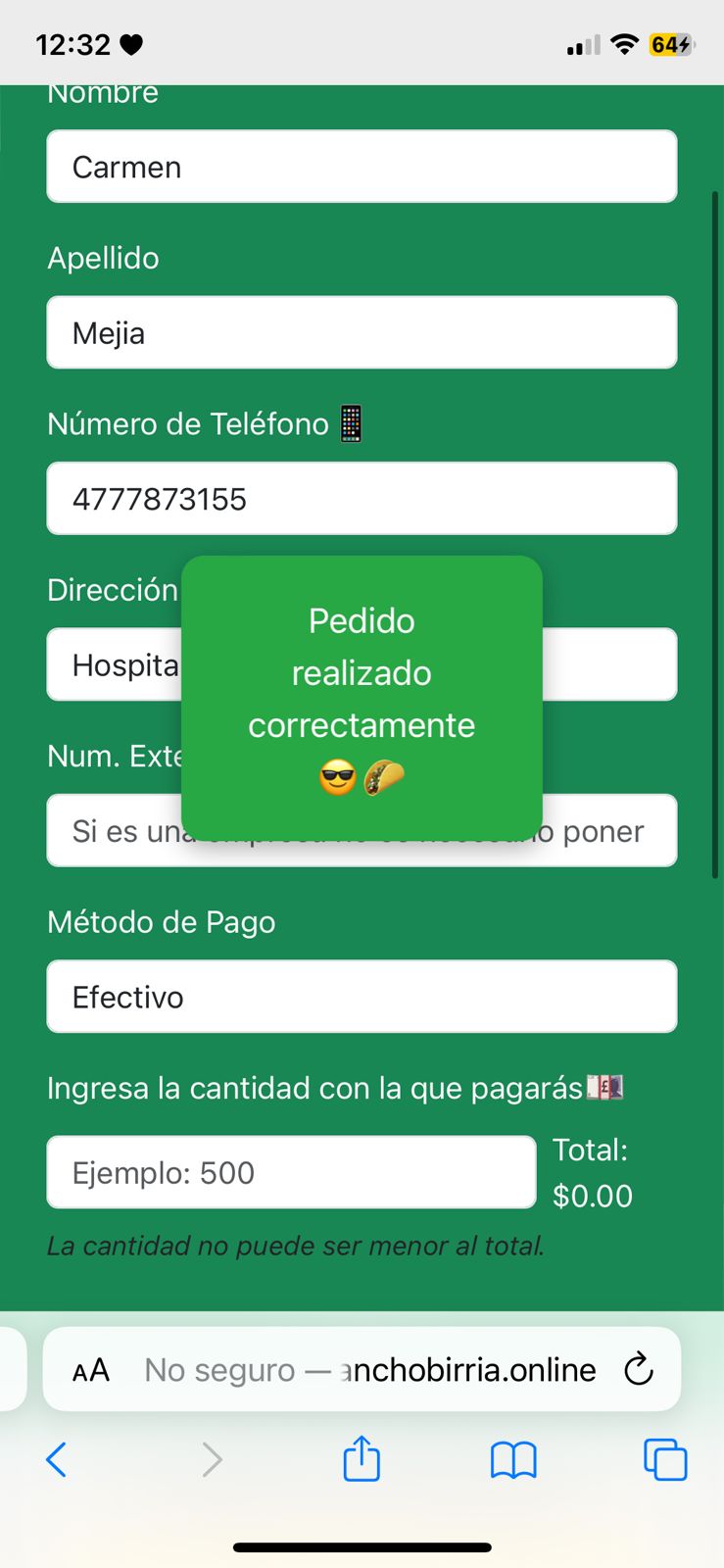Viewport: 724px width, 1568px height.
Task: Open Safari bookmarks
Action: coord(513,1460)
